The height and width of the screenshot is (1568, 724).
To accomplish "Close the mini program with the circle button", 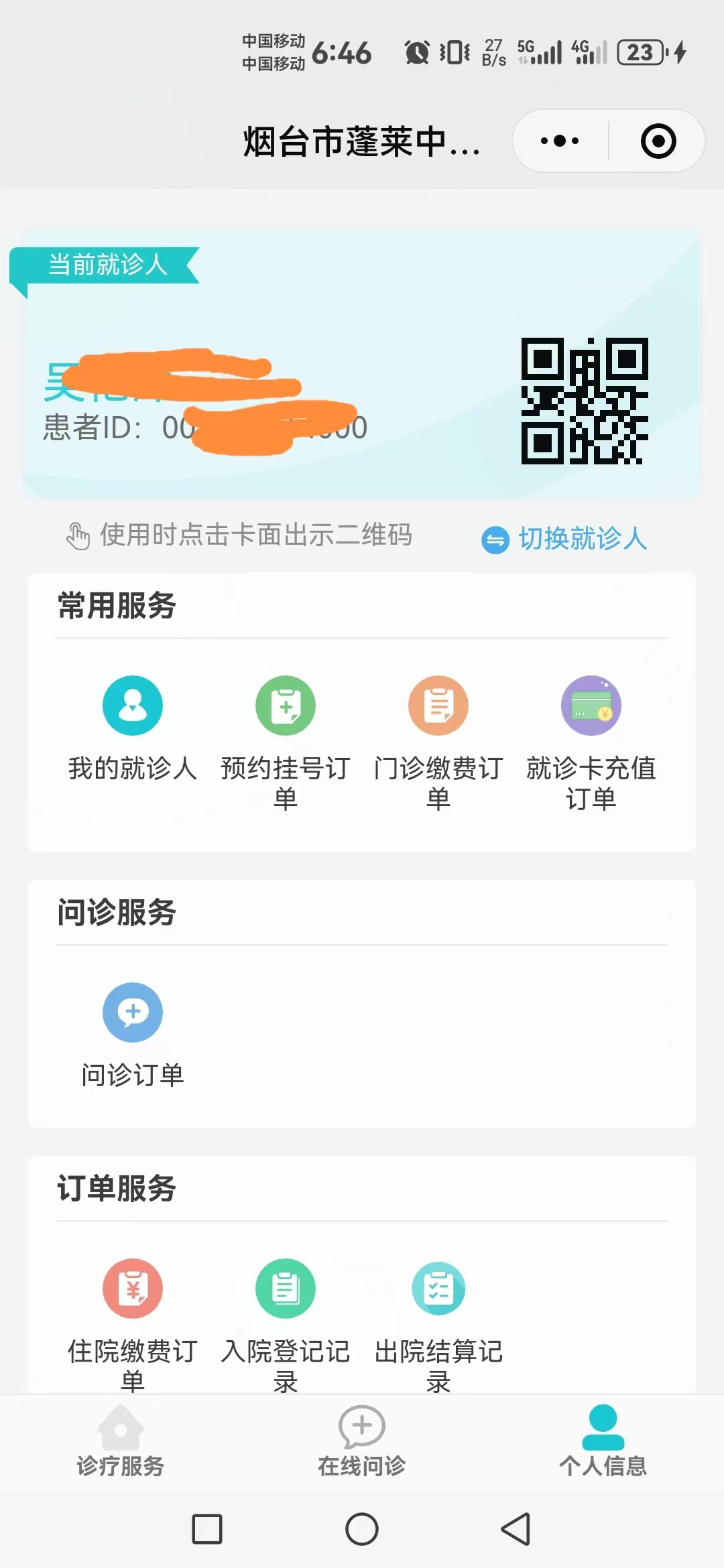I will click(x=658, y=141).
